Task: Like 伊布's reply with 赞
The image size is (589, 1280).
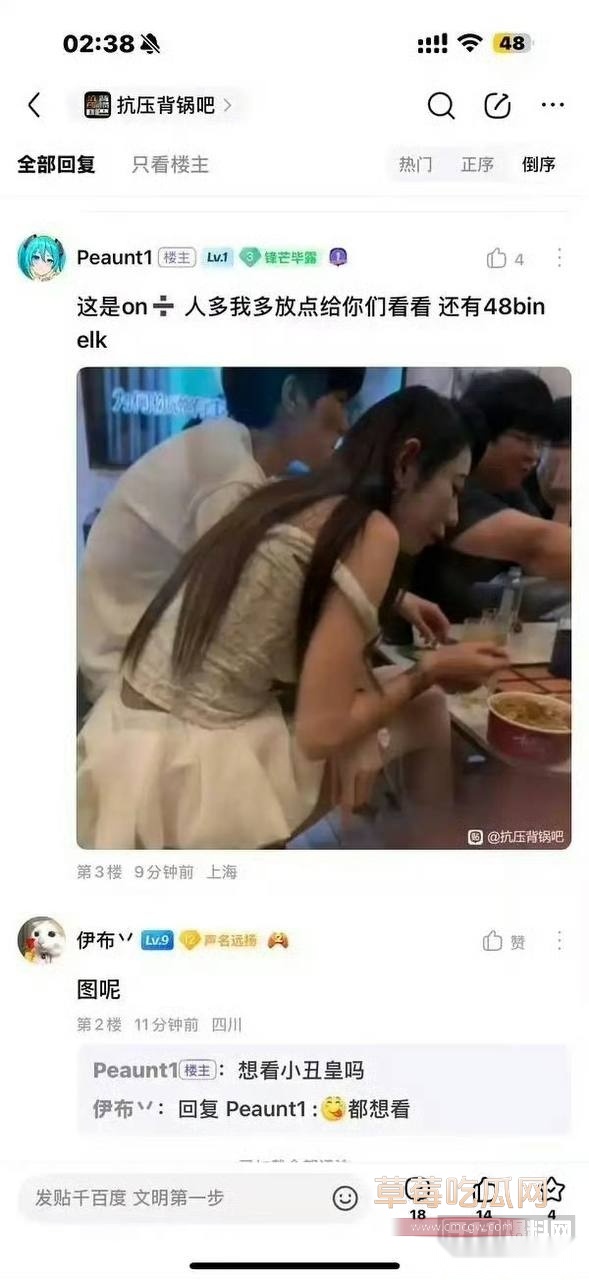Action: pyautogui.click(x=504, y=941)
